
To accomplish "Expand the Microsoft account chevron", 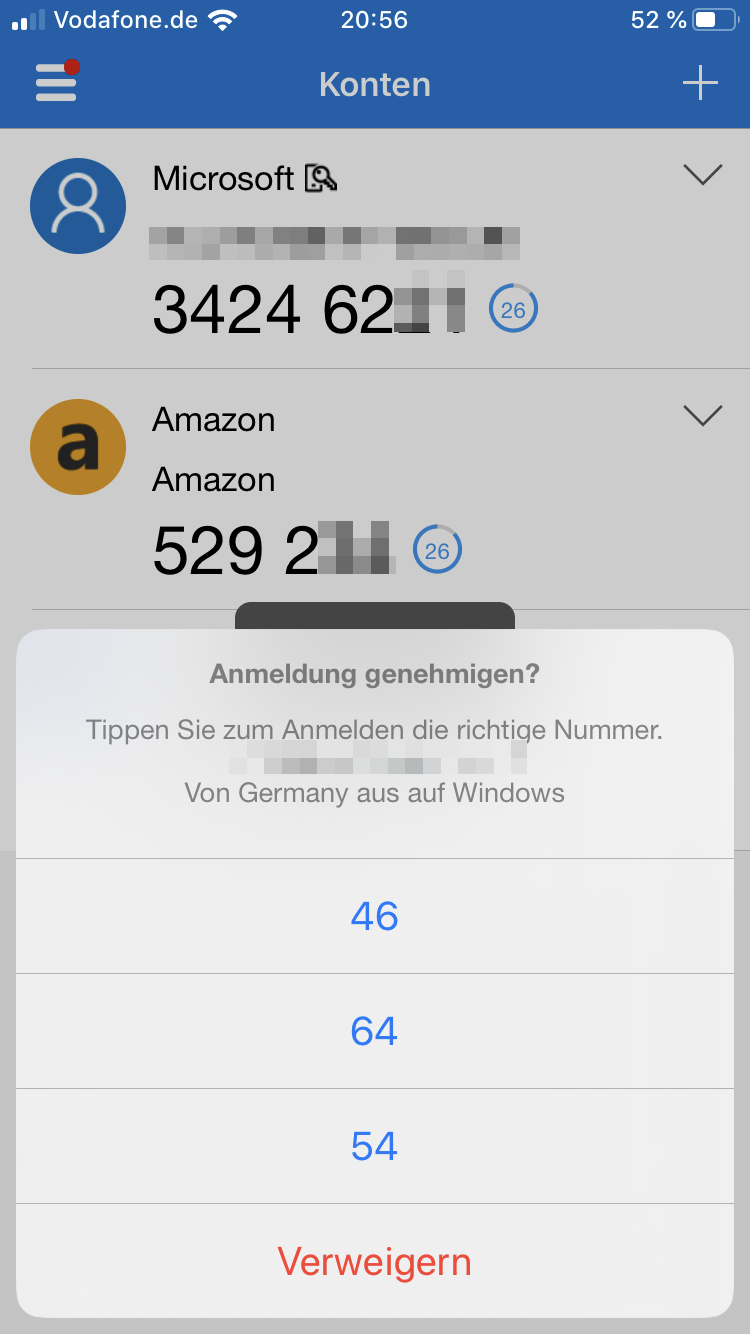I will (x=702, y=176).
